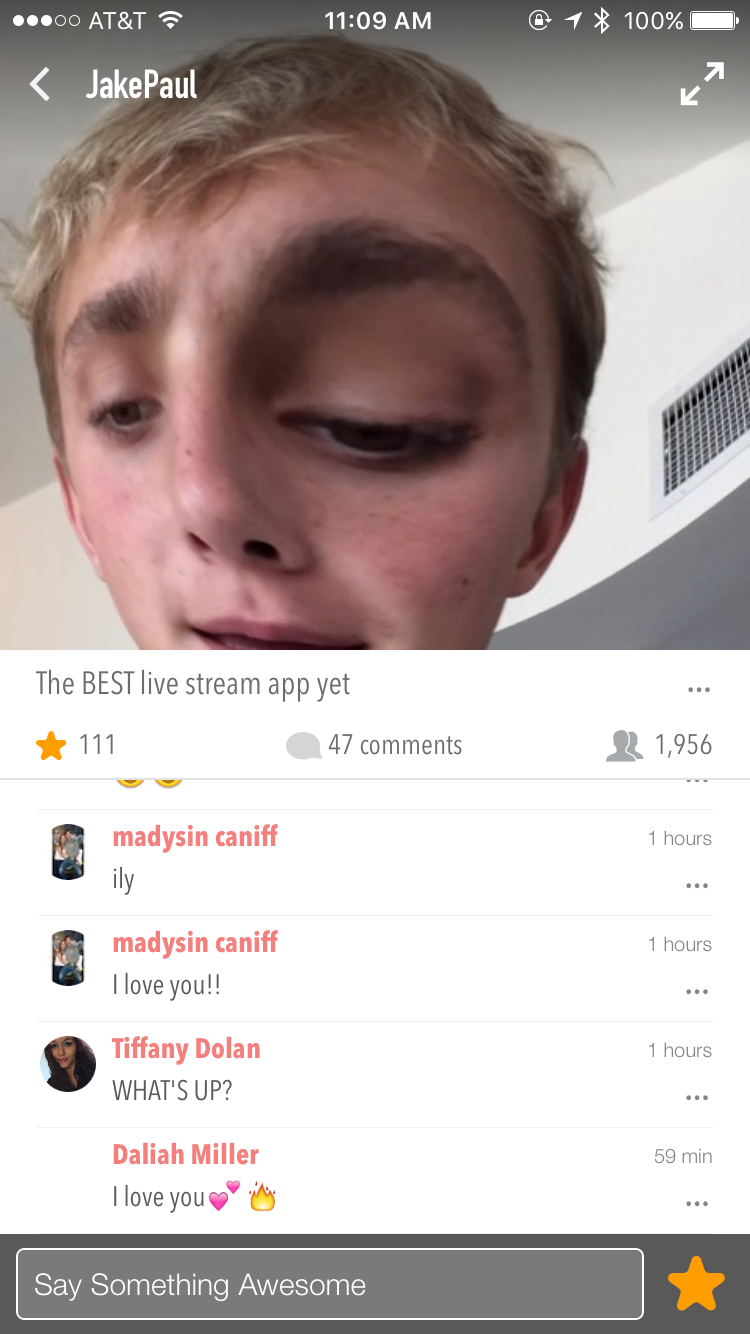The width and height of the screenshot is (750, 1334).
Task: Tap the JakePaul broadcaster name
Action: pos(141,85)
